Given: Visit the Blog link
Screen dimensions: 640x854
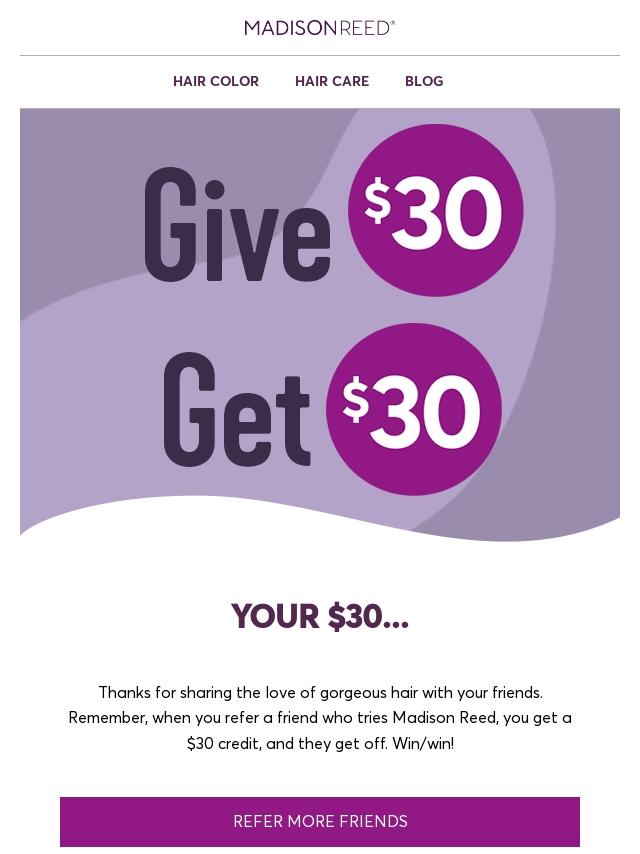Looking at the screenshot, I should point(424,82).
